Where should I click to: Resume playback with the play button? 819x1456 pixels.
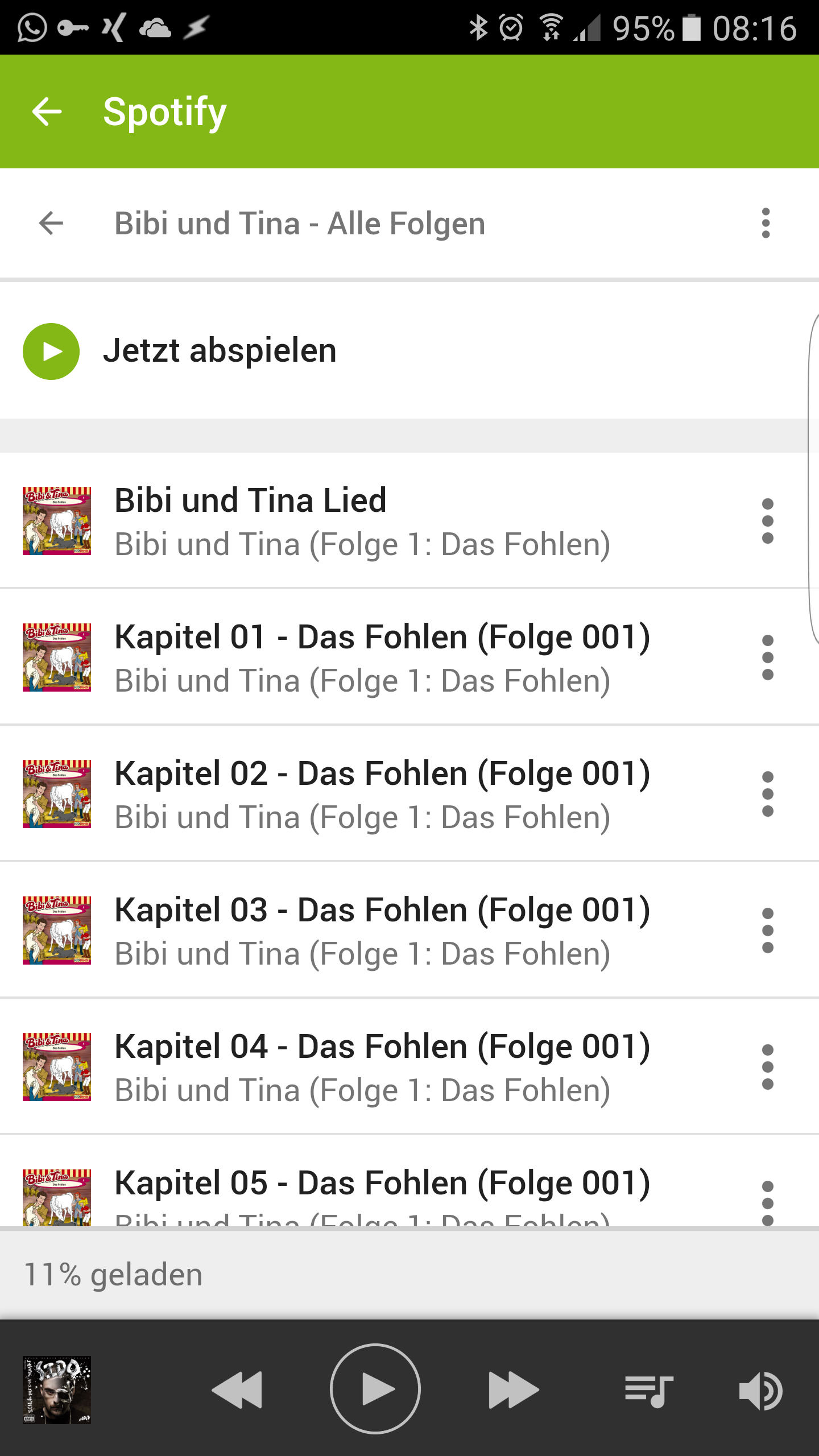point(375,1389)
